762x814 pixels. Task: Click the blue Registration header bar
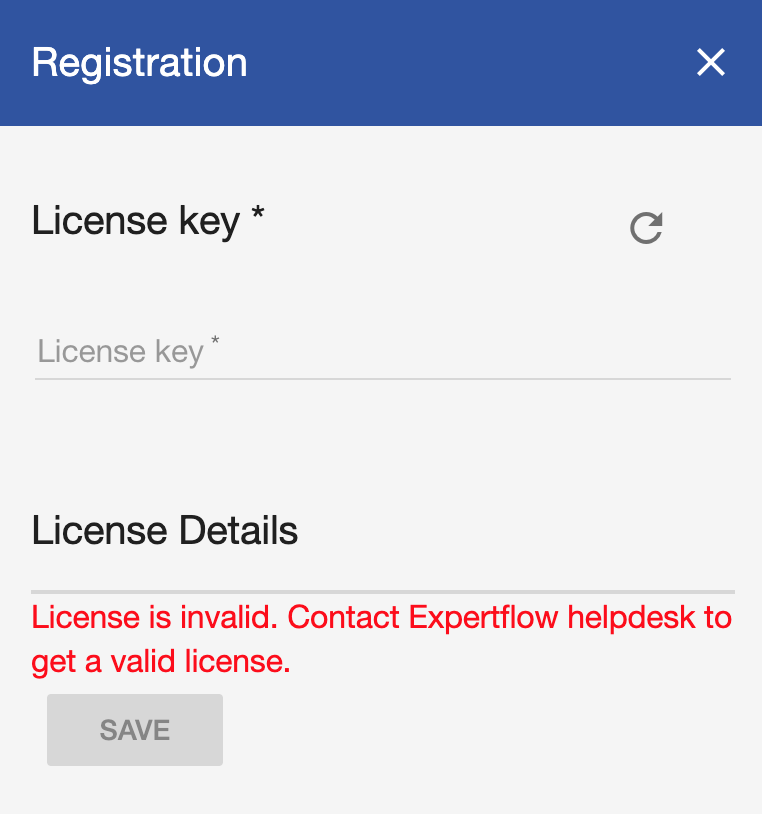(x=450, y=63)
